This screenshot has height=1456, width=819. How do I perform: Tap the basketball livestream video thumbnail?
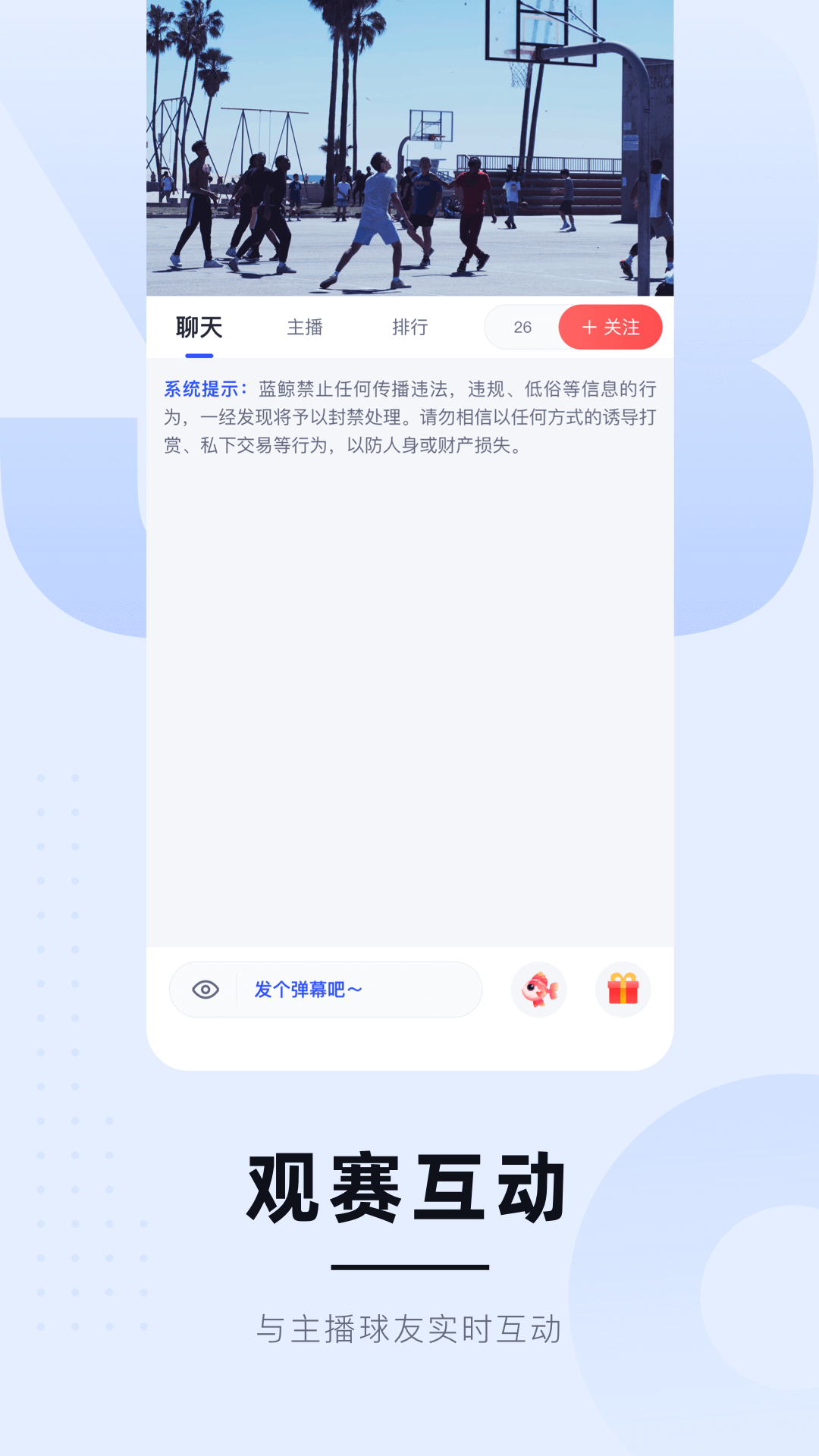(409, 148)
